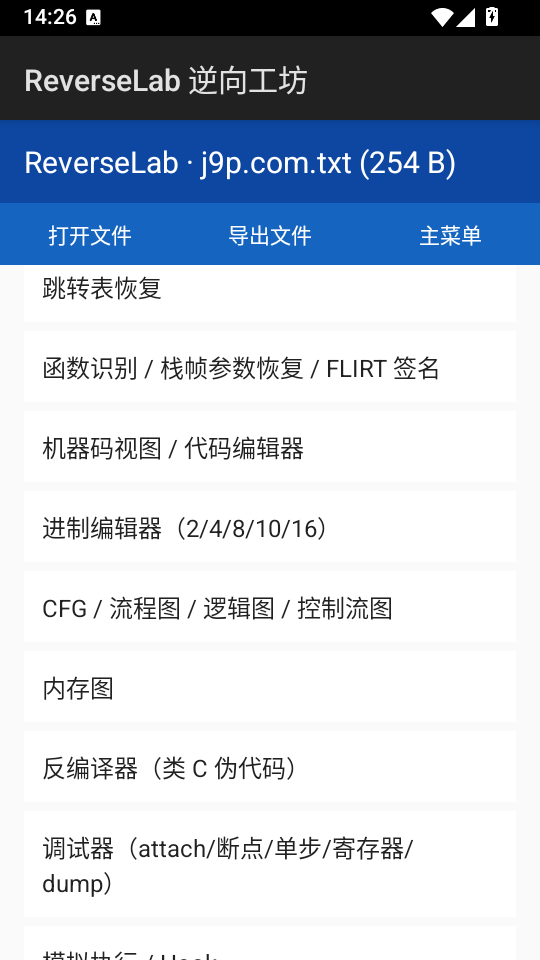Select 进制编辑器 (2/4/8/10/16)
Image resolution: width=540 pixels, height=960 pixels.
[270, 527]
